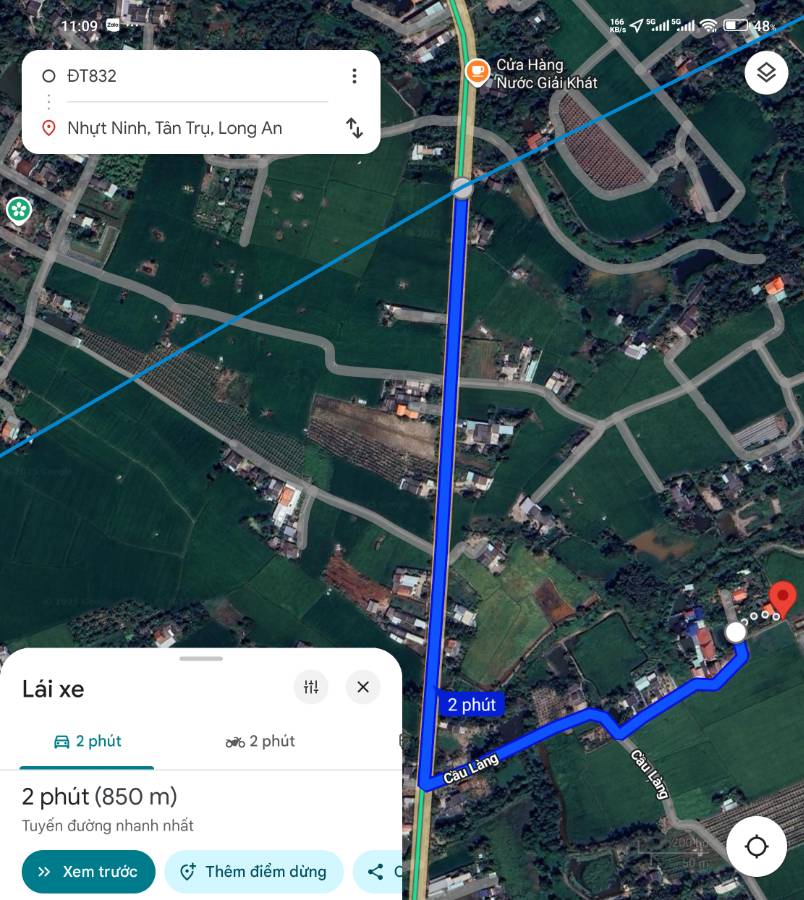Center the map on my location

[x=757, y=847]
